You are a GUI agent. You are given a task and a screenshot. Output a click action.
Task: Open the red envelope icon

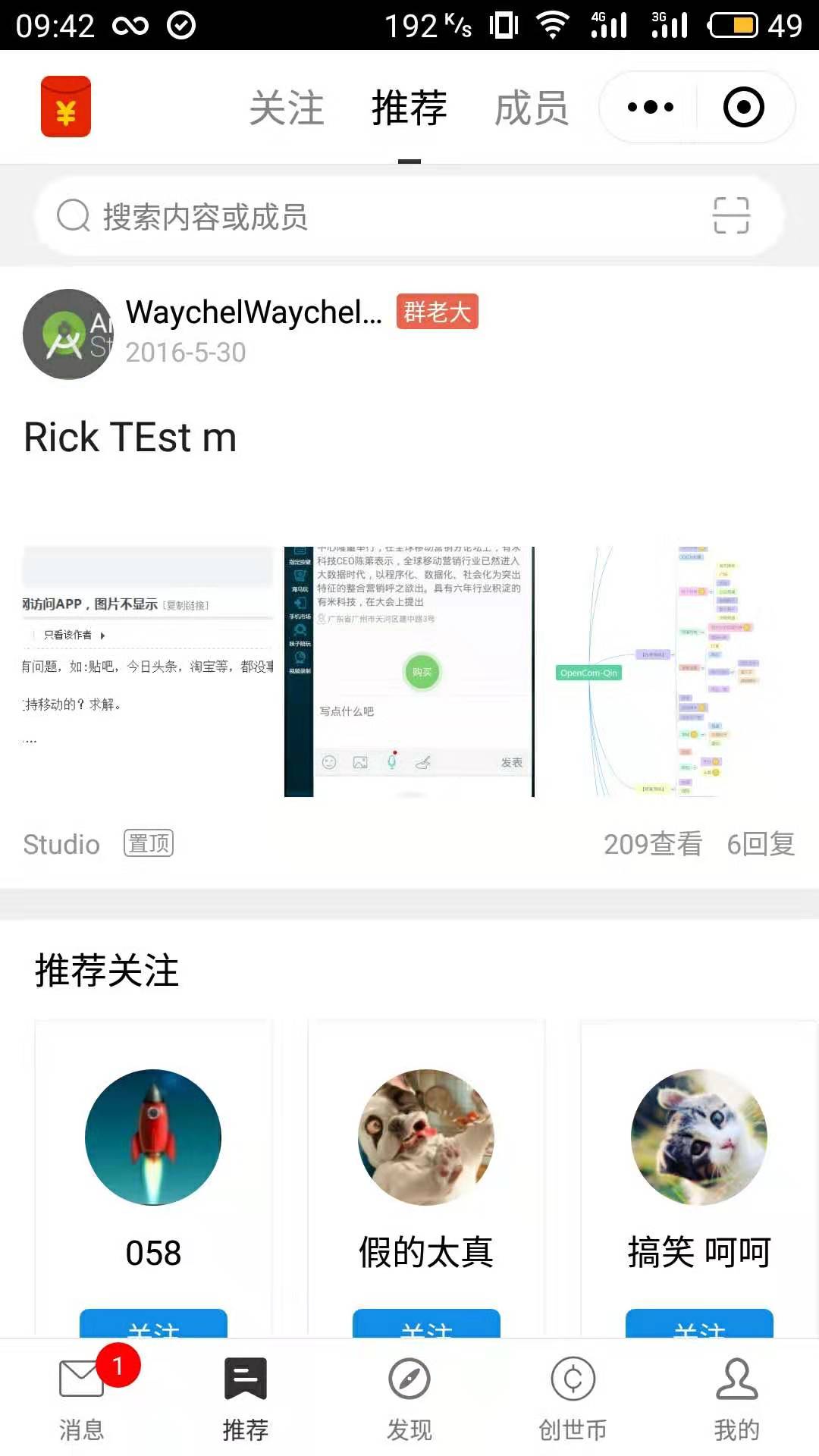click(x=66, y=107)
